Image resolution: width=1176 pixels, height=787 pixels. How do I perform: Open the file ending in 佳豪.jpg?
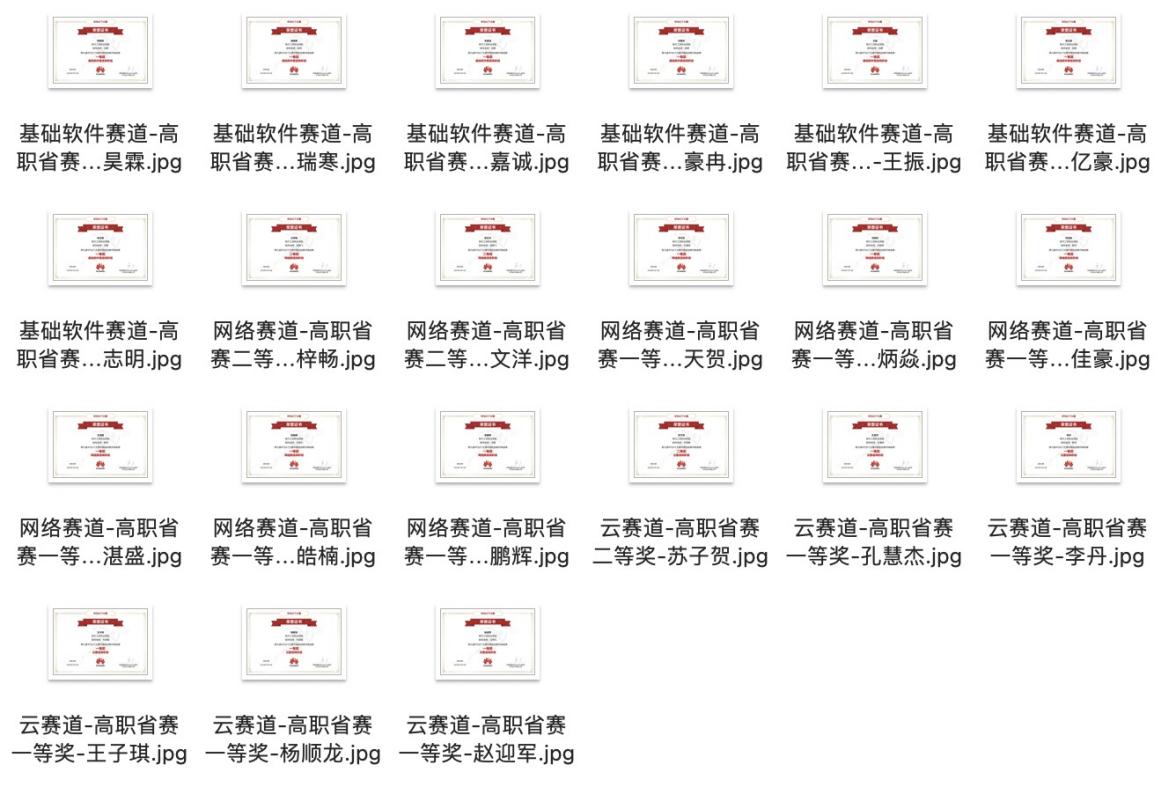1068,249
